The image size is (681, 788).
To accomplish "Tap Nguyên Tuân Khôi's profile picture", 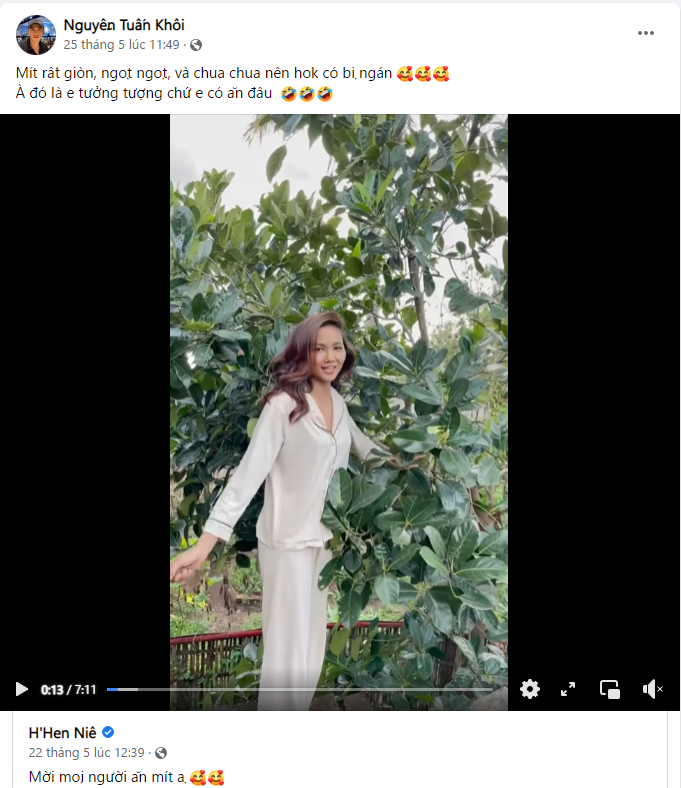I will pos(36,35).
